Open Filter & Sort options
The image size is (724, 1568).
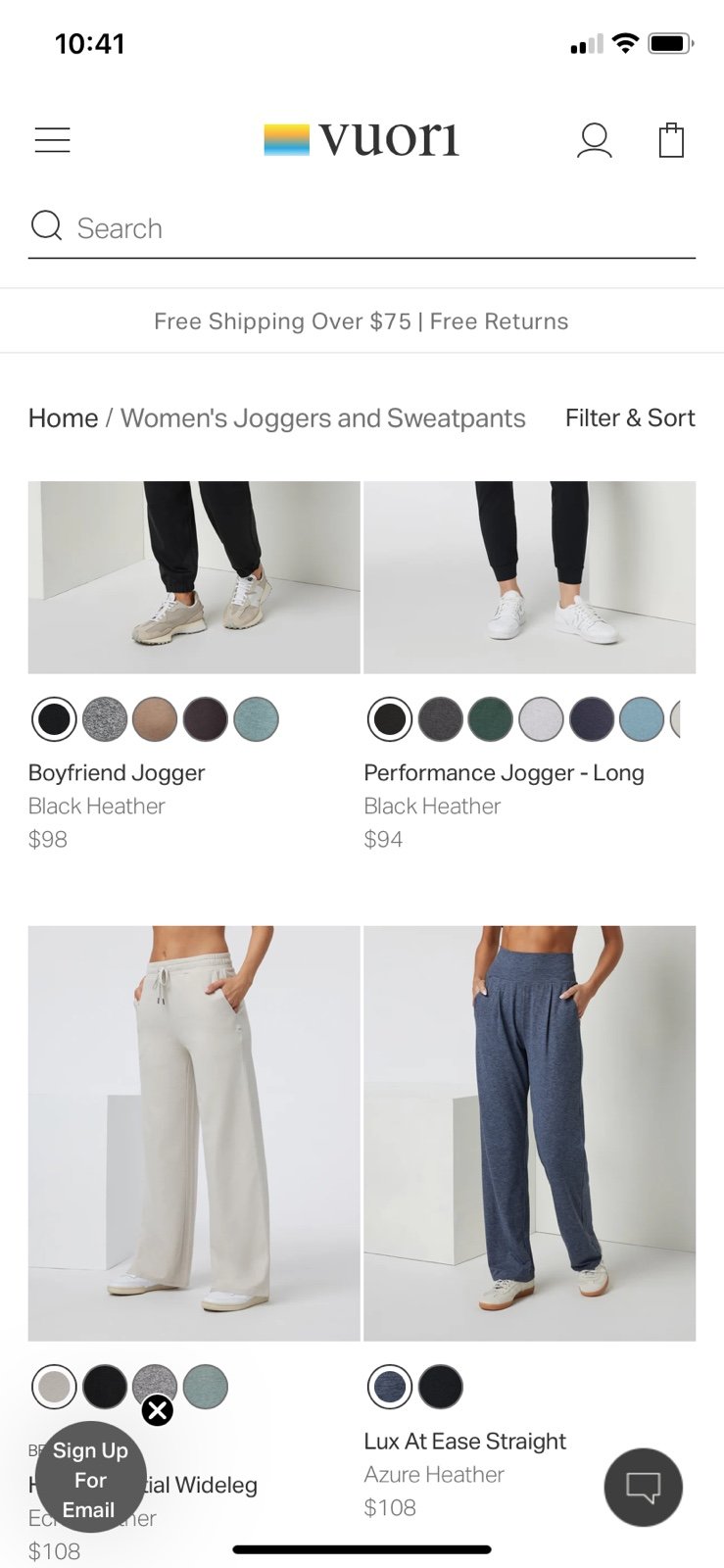click(630, 418)
